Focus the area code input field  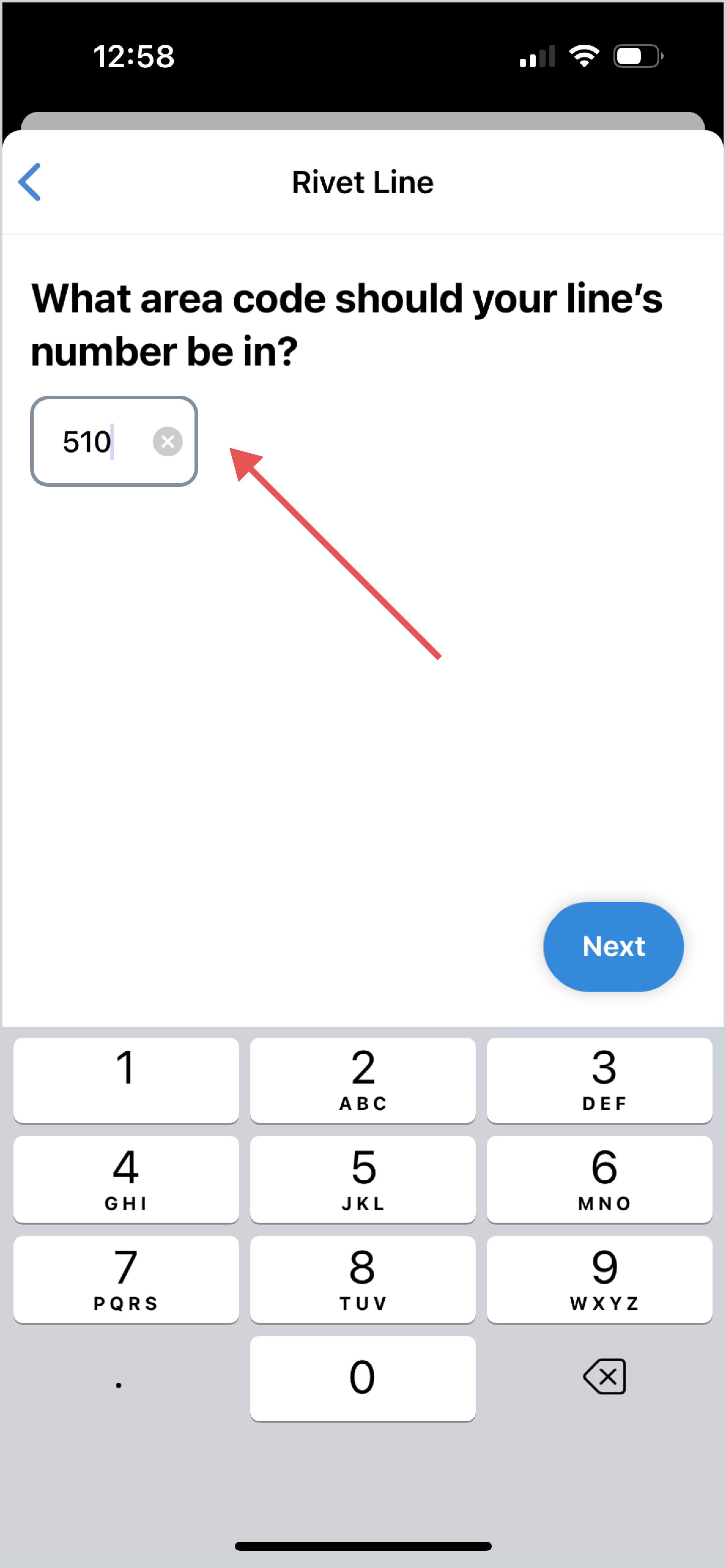tap(114, 441)
